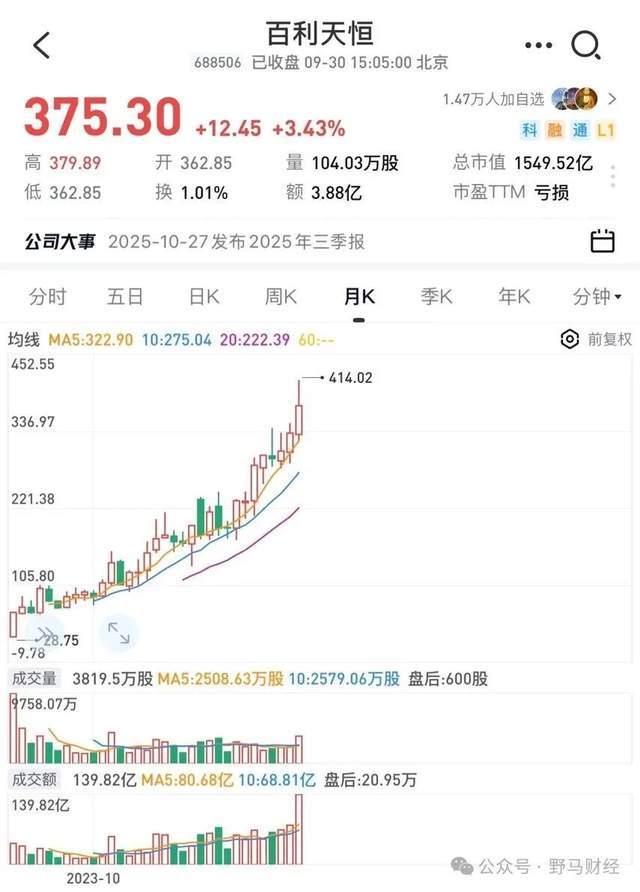Switch to the 分时 chart tab
This screenshot has height=892, width=640.
(47, 296)
